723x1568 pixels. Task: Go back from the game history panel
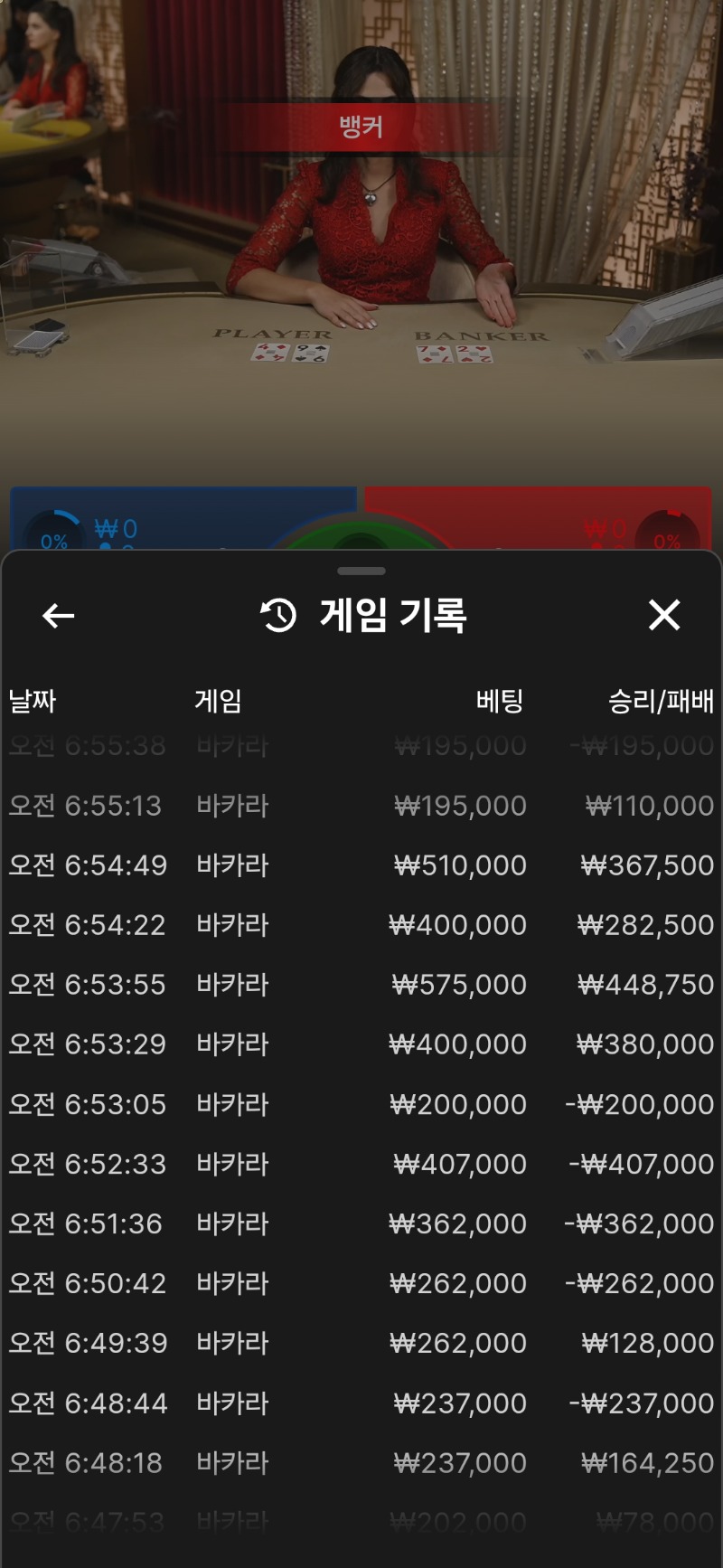point(59,616)
